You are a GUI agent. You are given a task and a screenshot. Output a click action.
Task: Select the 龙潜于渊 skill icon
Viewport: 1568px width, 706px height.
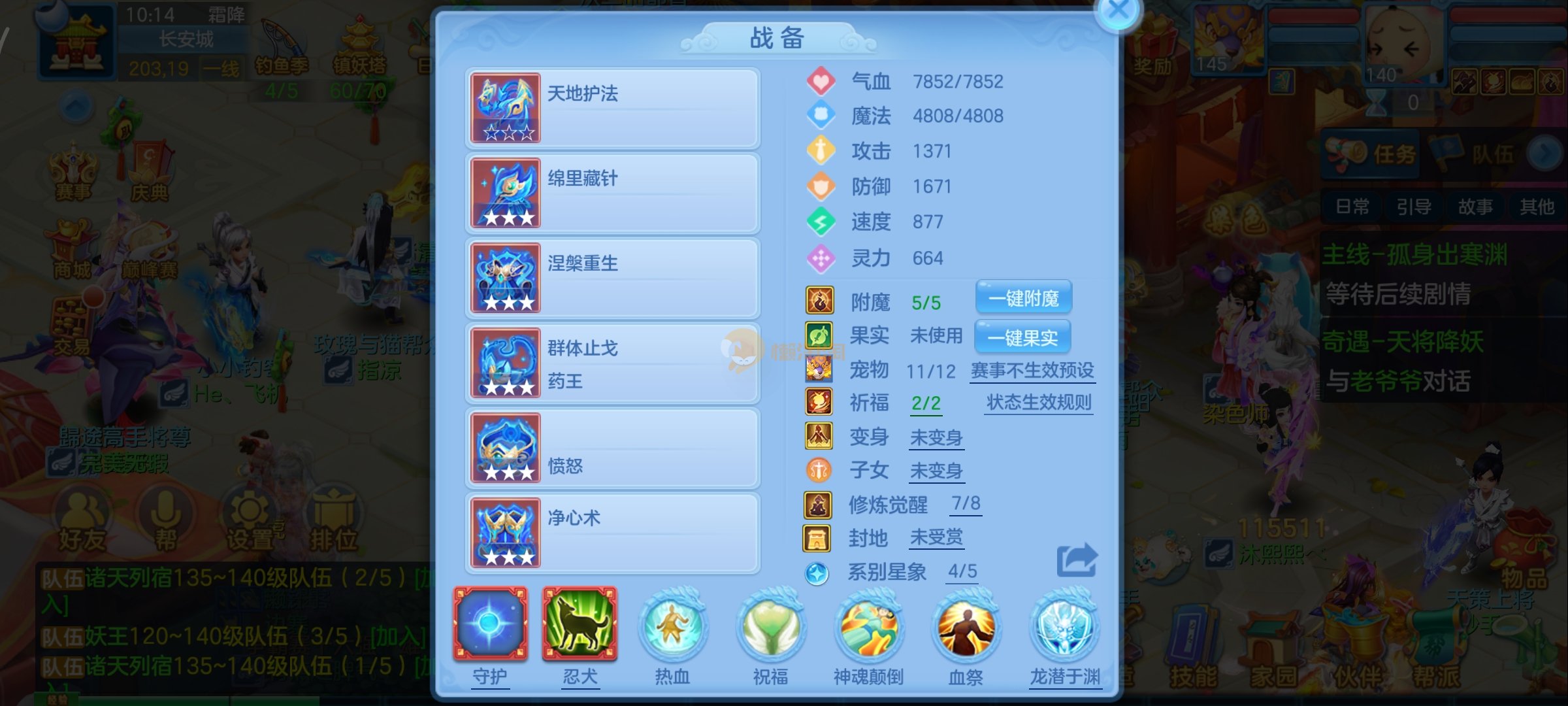[x=1065, y=628]
